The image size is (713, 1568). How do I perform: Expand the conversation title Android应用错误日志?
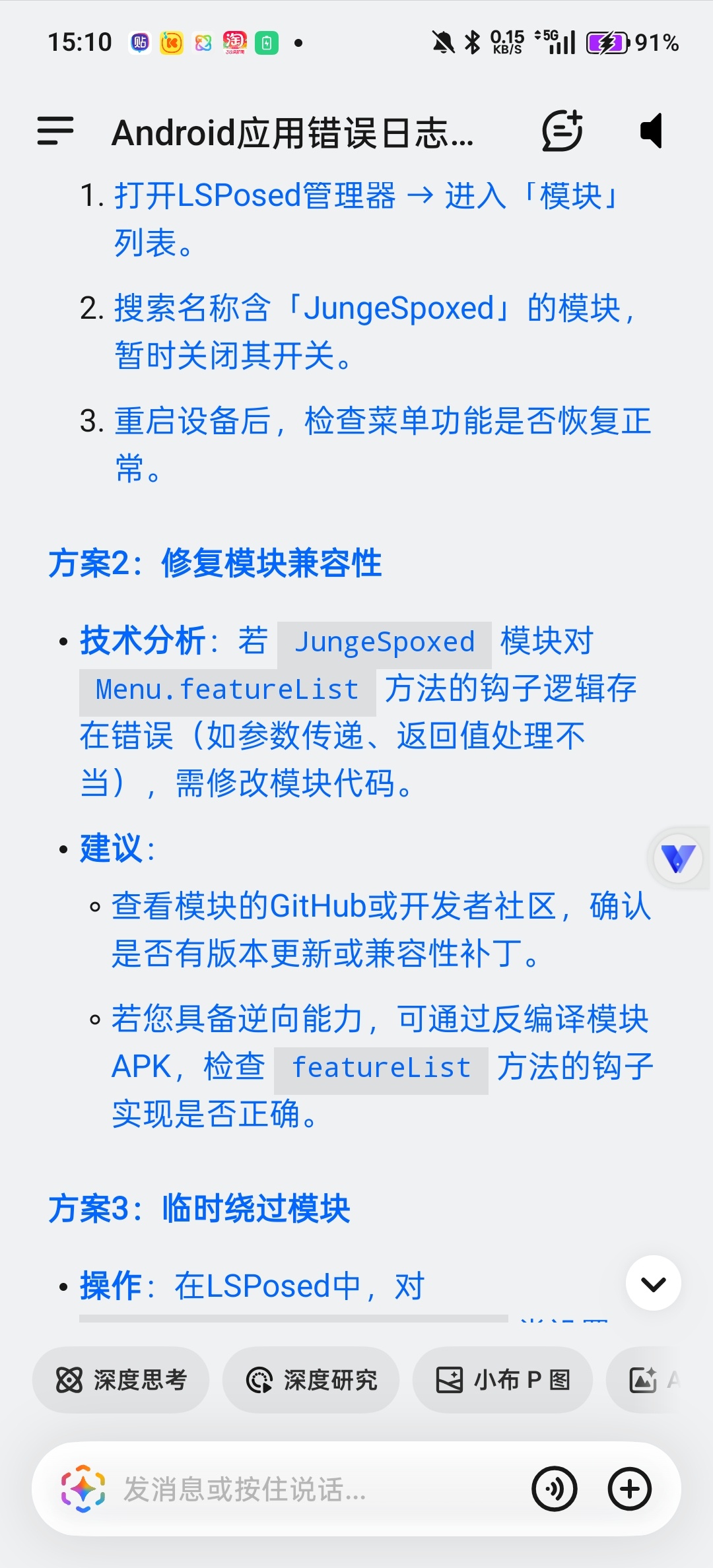pyautogui.click(x=294, y=132)
